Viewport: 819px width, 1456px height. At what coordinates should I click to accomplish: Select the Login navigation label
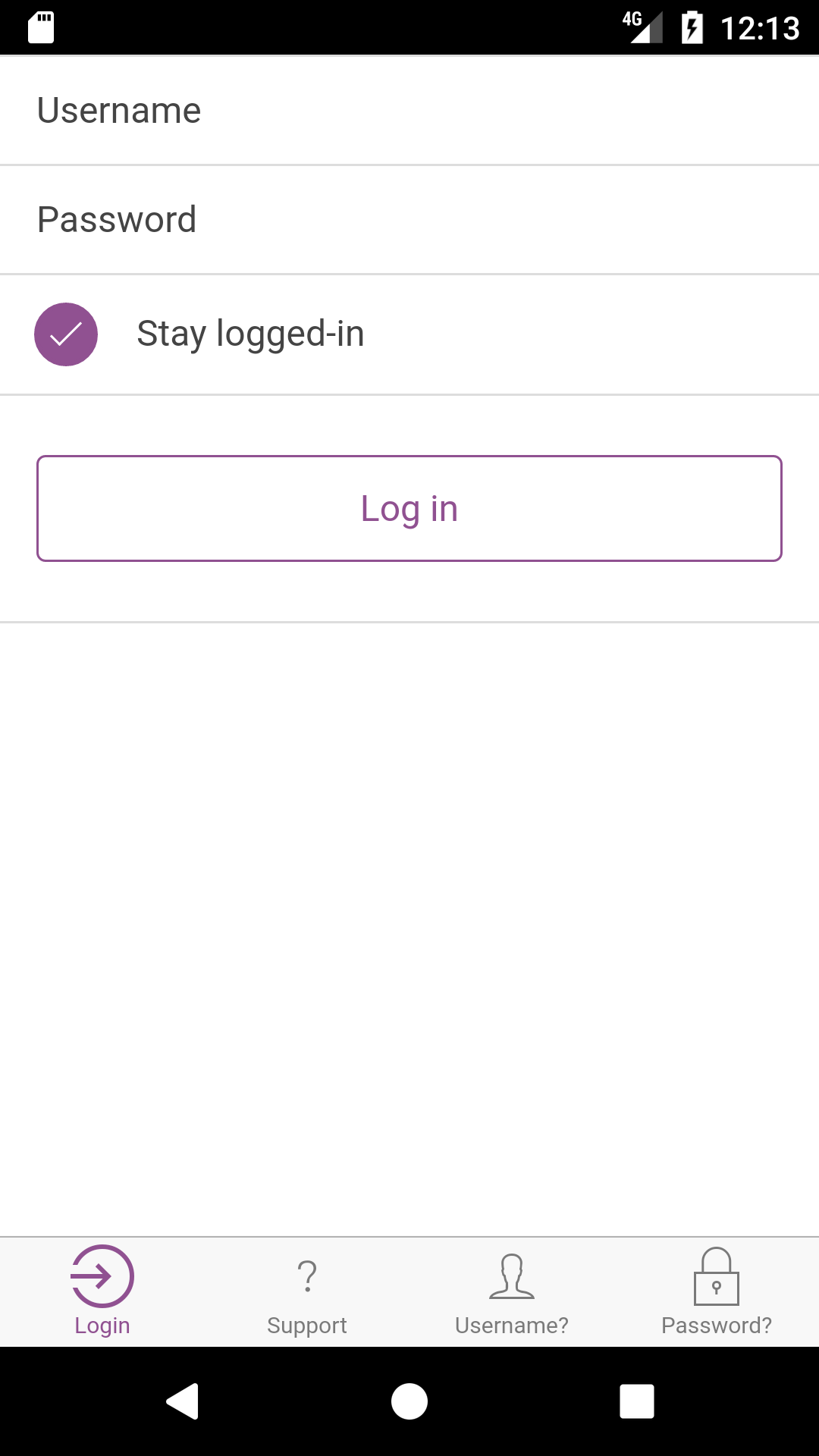tap(102, 1326)
